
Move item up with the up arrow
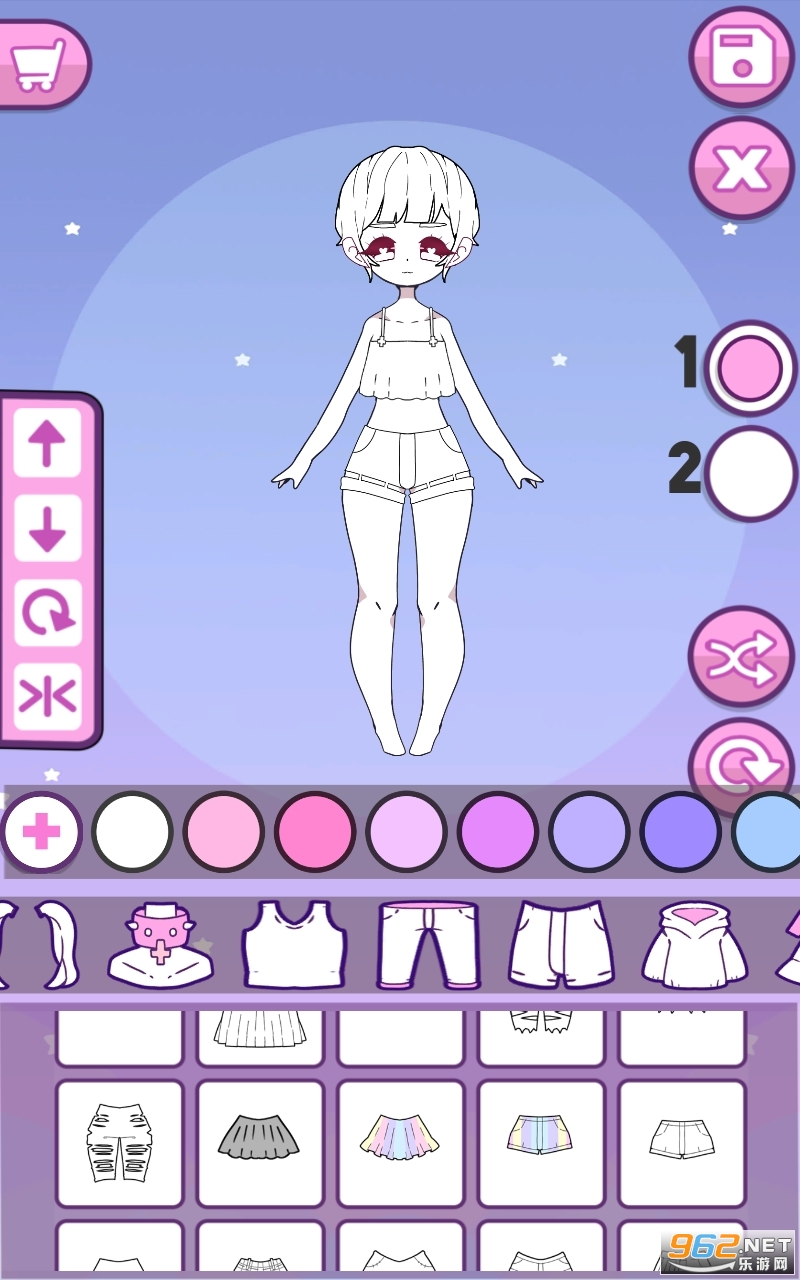[x=47, y=442]
